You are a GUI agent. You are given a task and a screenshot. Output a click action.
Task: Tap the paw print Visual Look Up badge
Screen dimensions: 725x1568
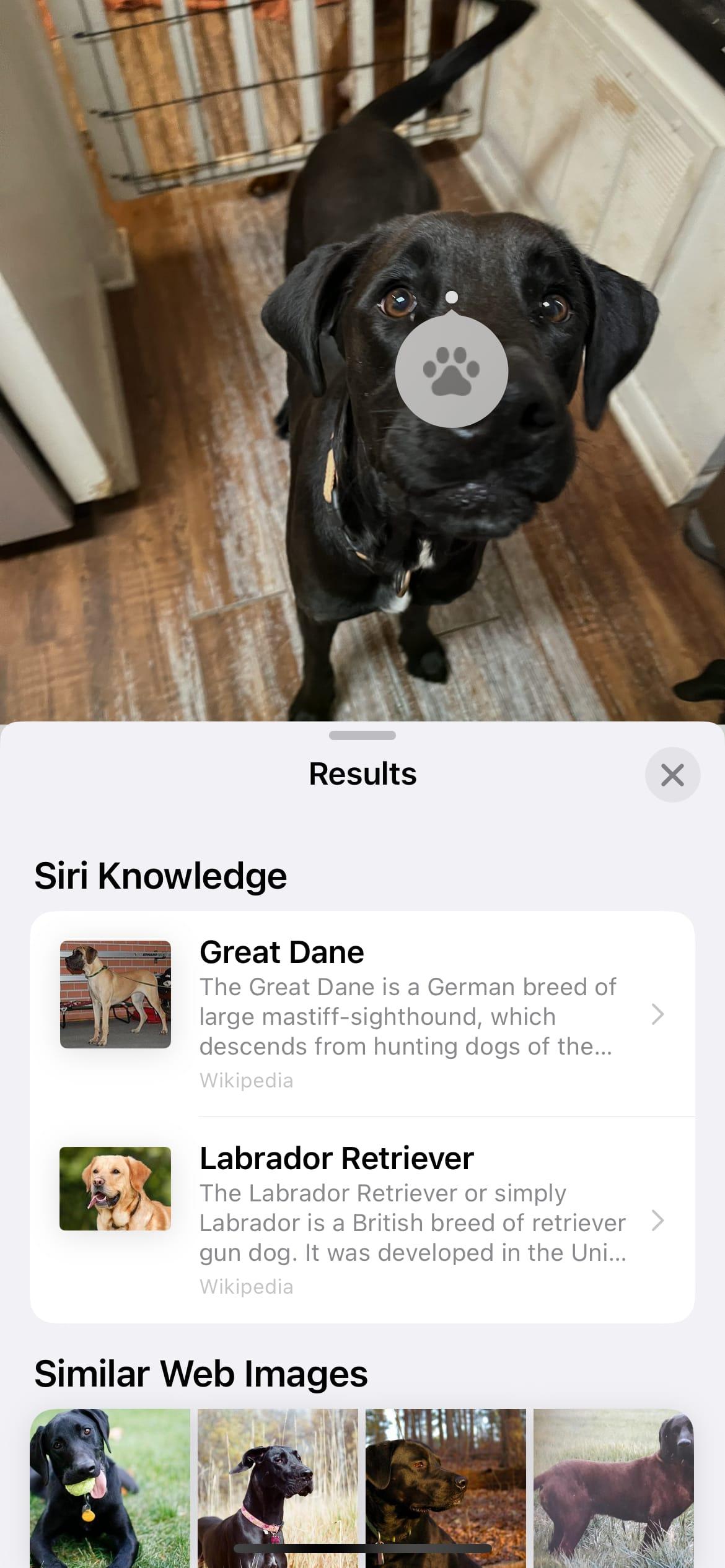coord(452,370)
